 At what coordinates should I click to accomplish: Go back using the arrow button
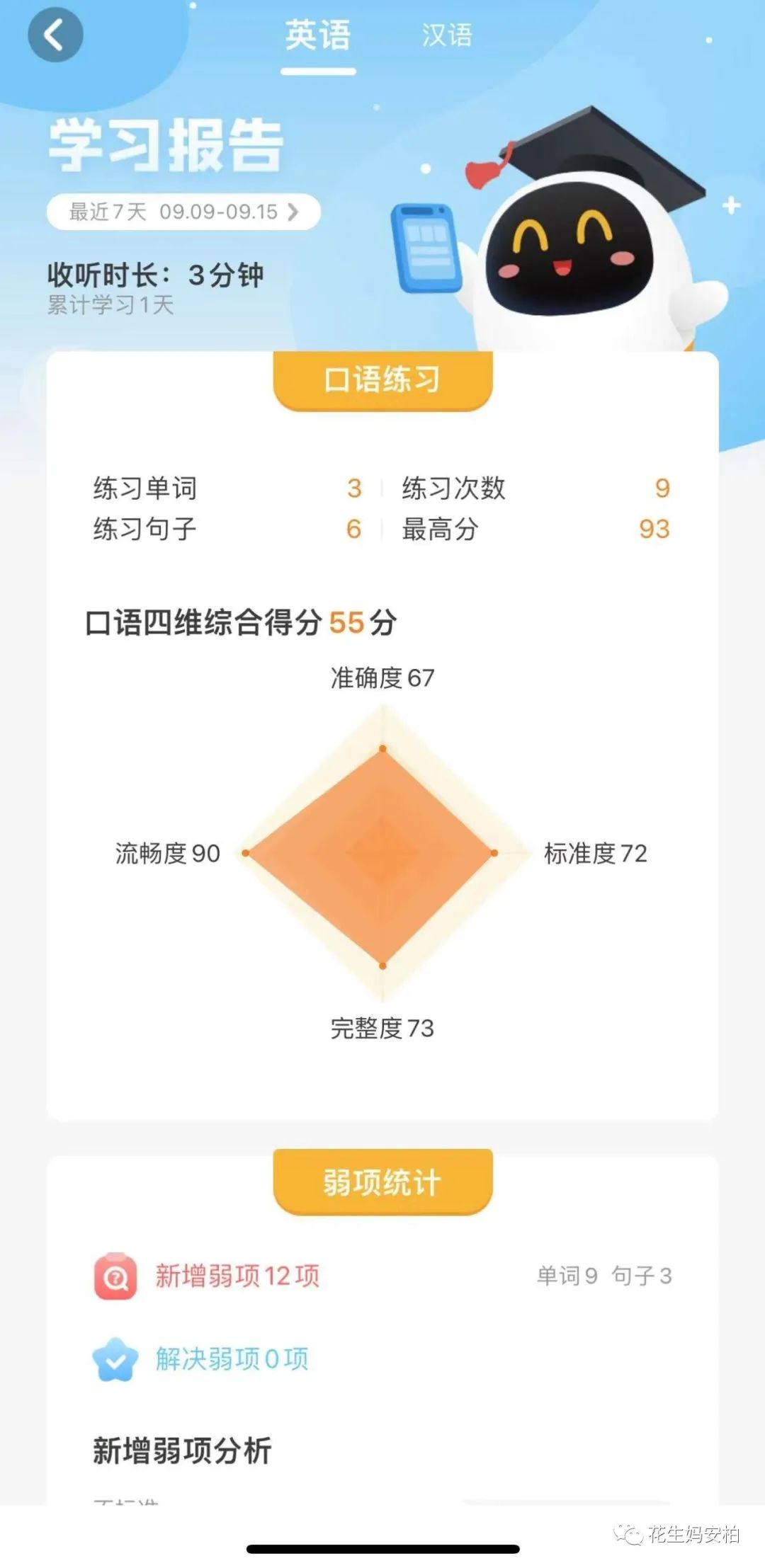coord(55,35)
